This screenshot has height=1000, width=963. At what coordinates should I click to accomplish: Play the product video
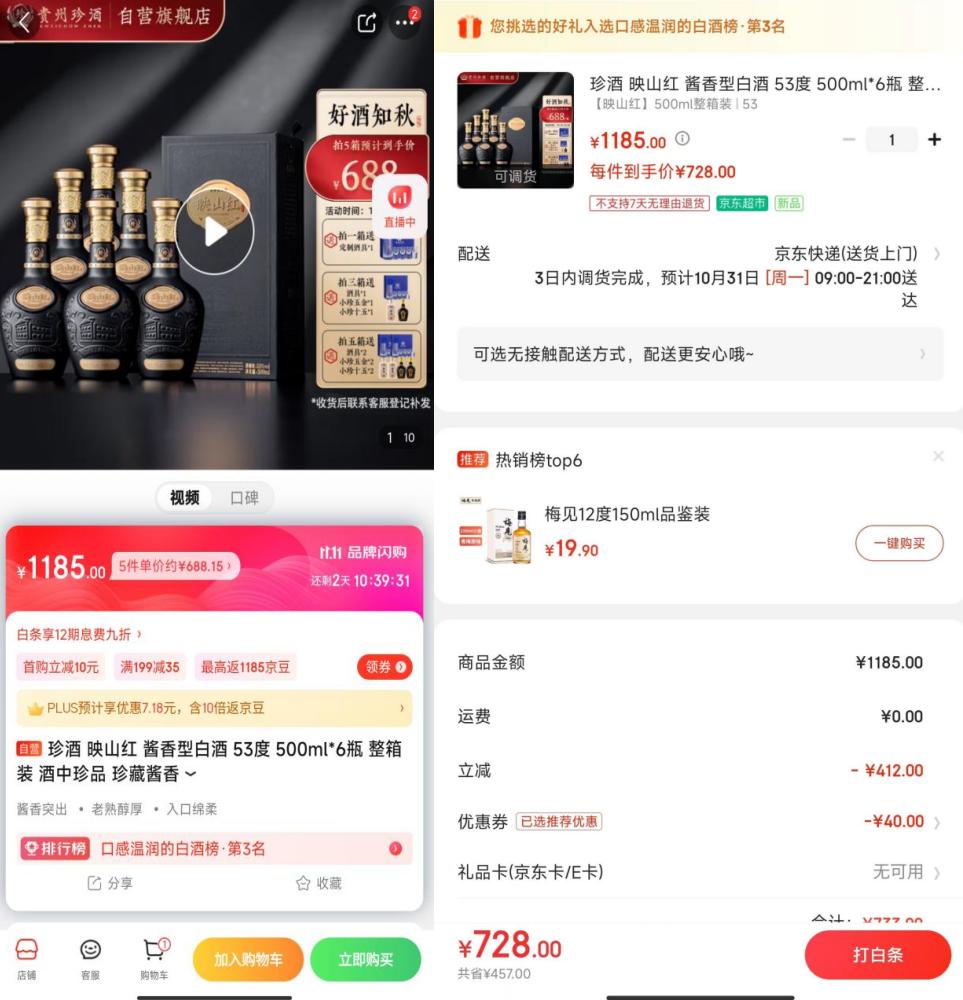[x=216, y=232]
